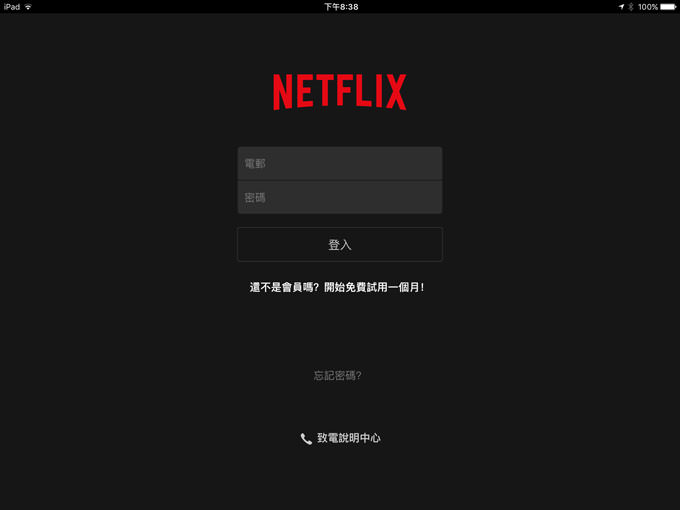Open the 忘記密碼 forgot password link
This screenshot has height=510, width=680.
point(337,376)
